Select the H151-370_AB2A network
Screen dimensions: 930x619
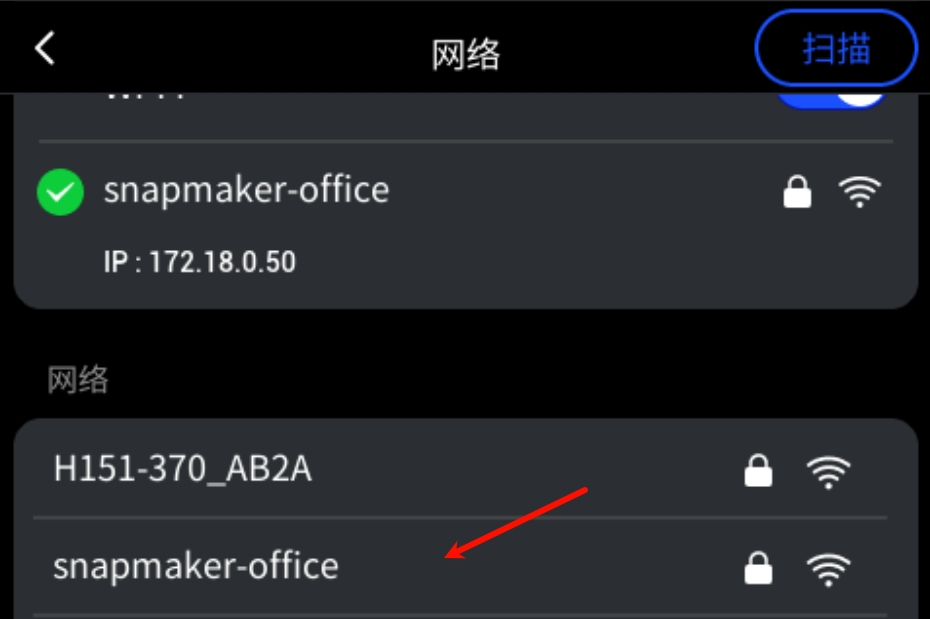pos(183,469)
